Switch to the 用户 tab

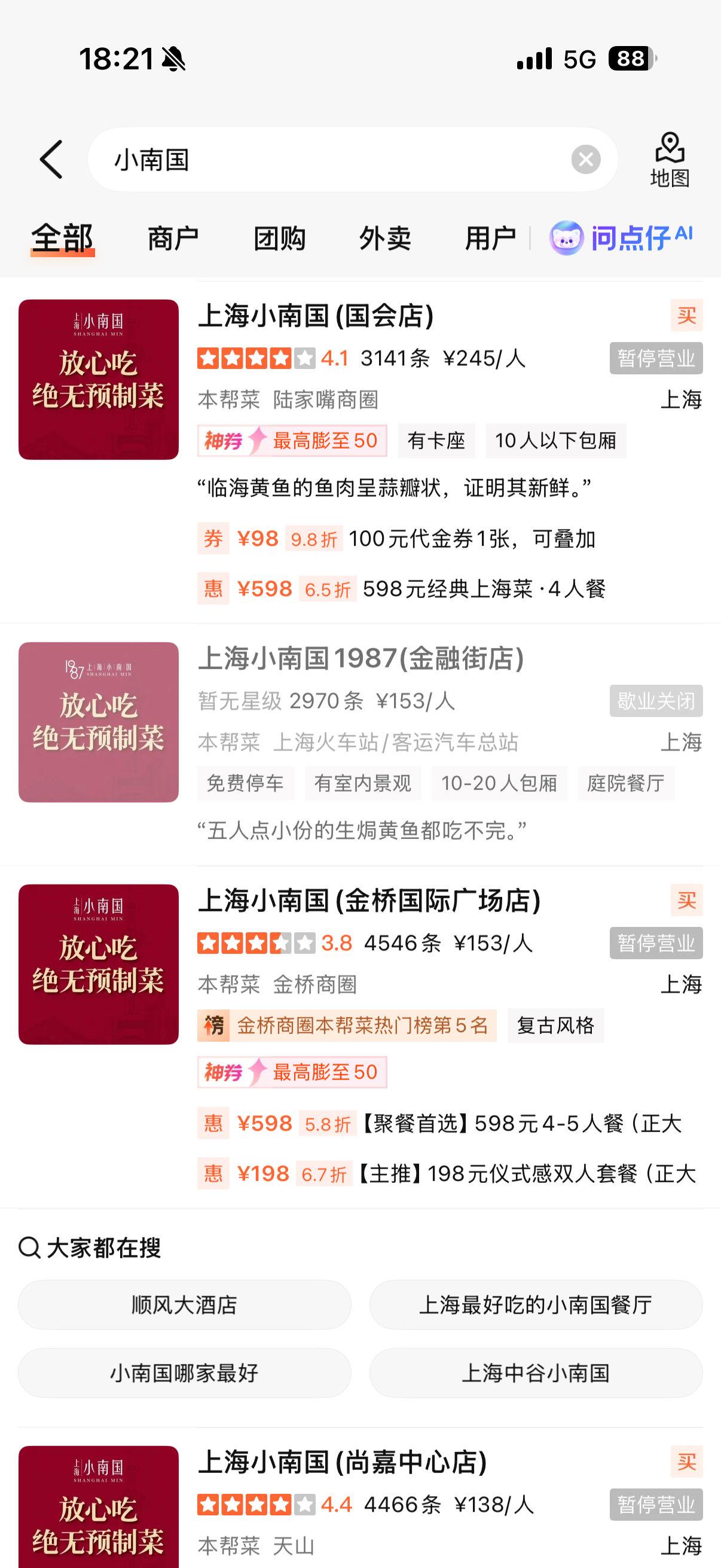[x=490, y=238]
